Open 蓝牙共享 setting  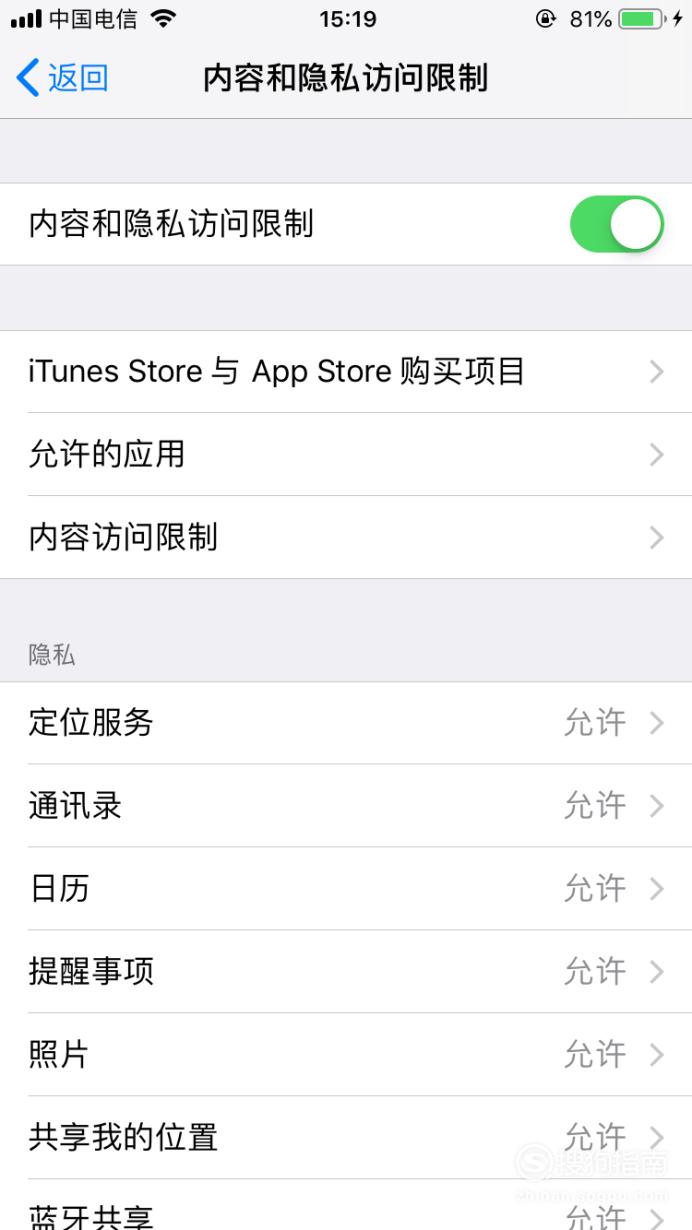tap(346, 1206)
